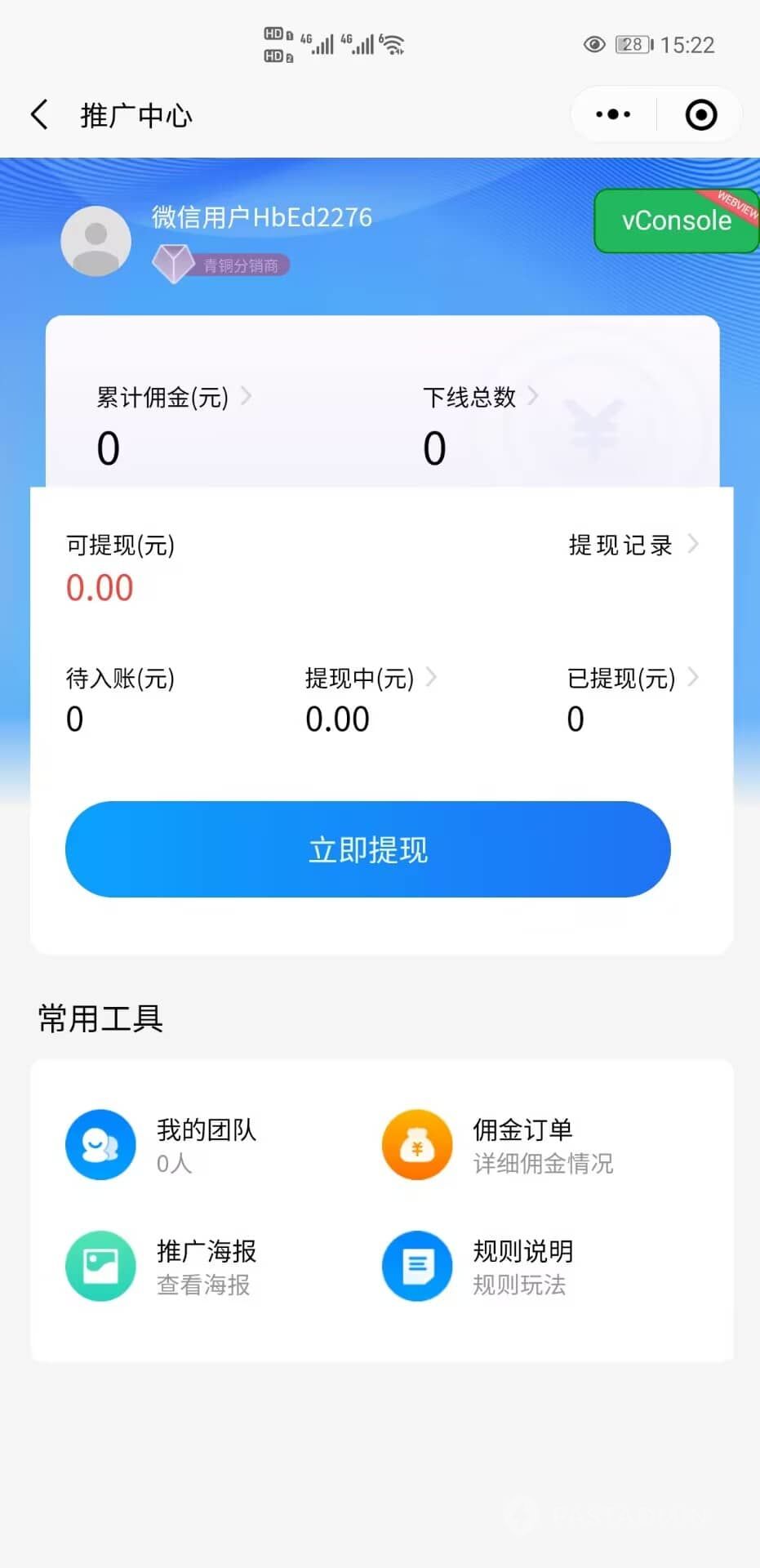Tap the user avatar
760x1568 pixels.
pyautogui.click(x=96, y=241)
